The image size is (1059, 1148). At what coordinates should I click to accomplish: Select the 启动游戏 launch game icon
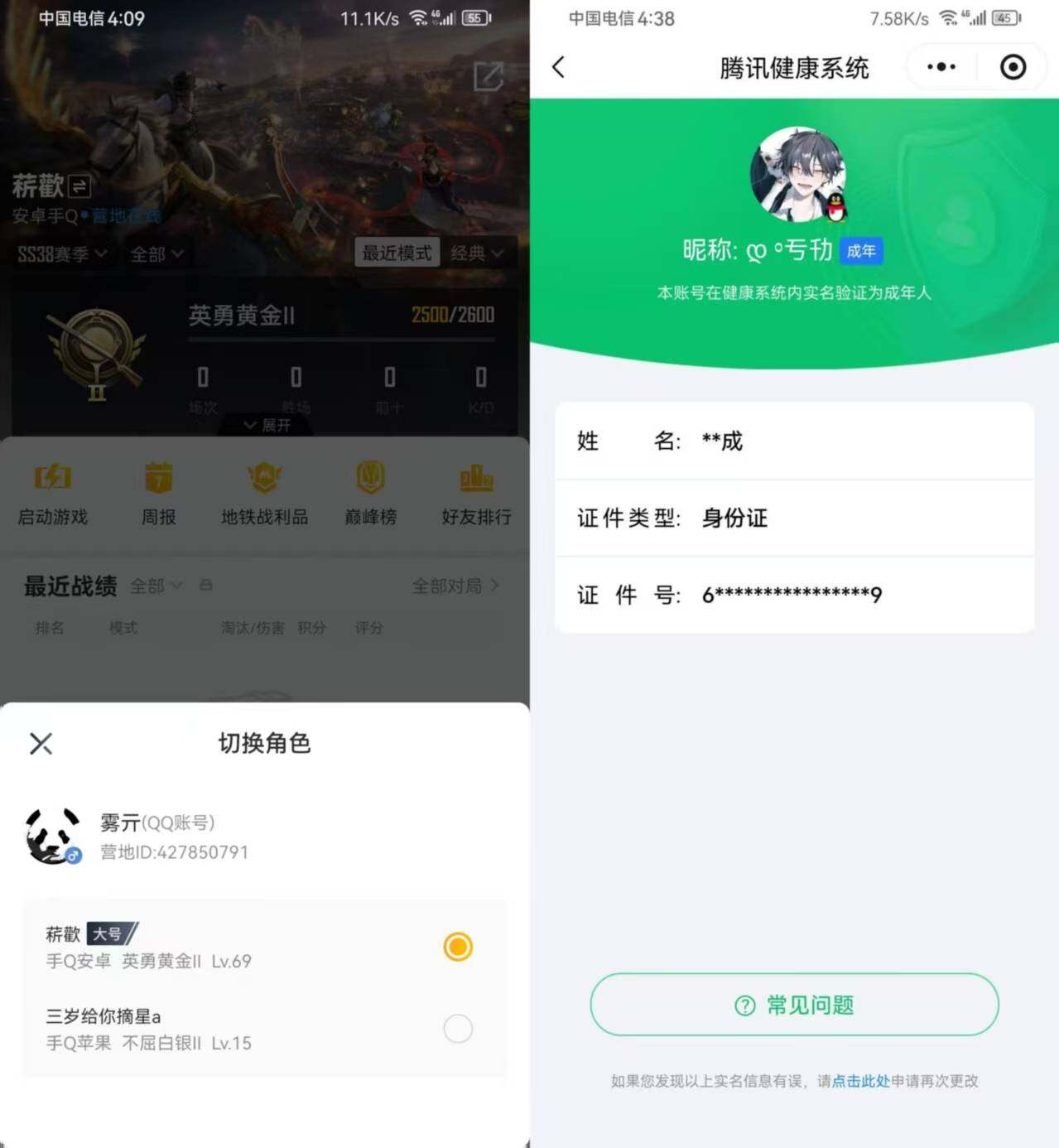[51, 493]
